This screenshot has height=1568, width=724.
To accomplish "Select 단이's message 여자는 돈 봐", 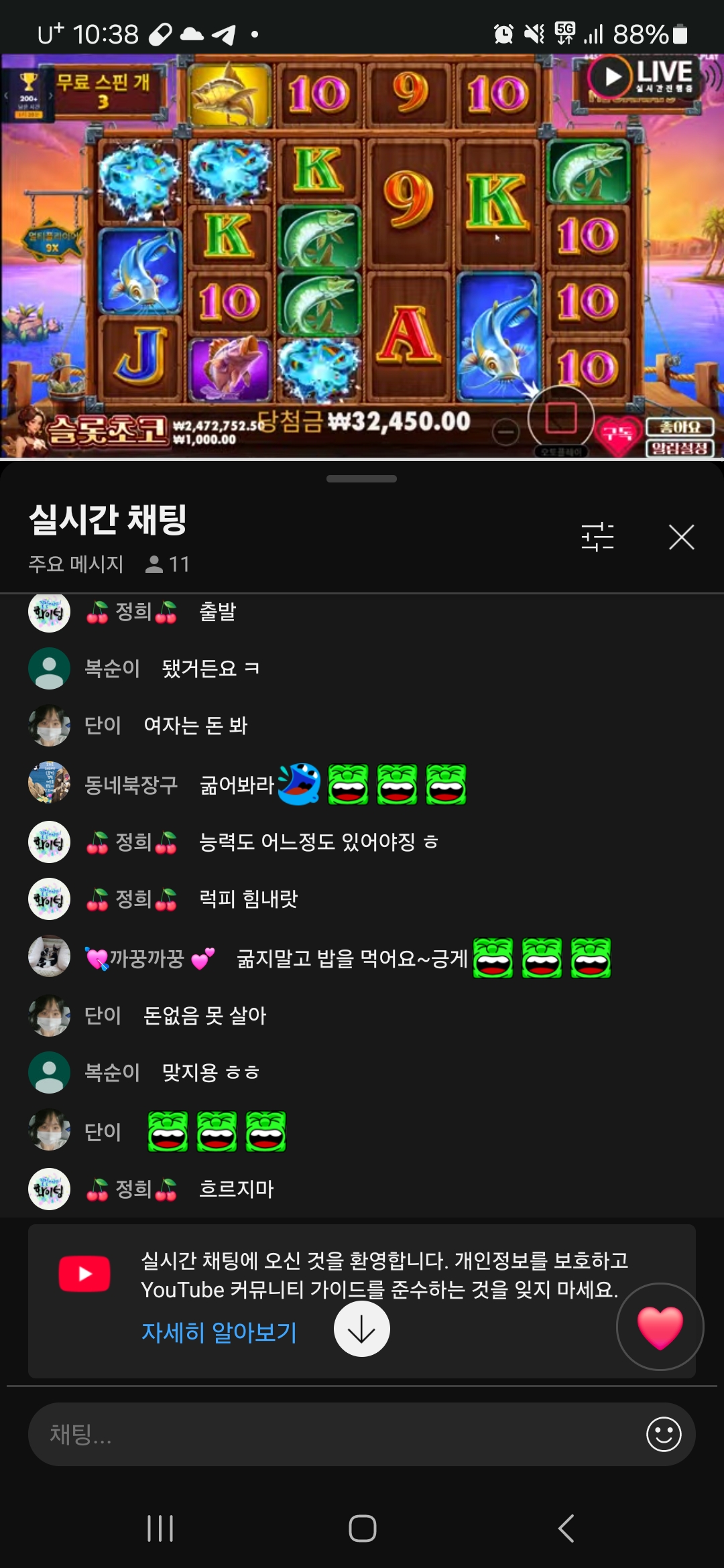I will 195,725.
